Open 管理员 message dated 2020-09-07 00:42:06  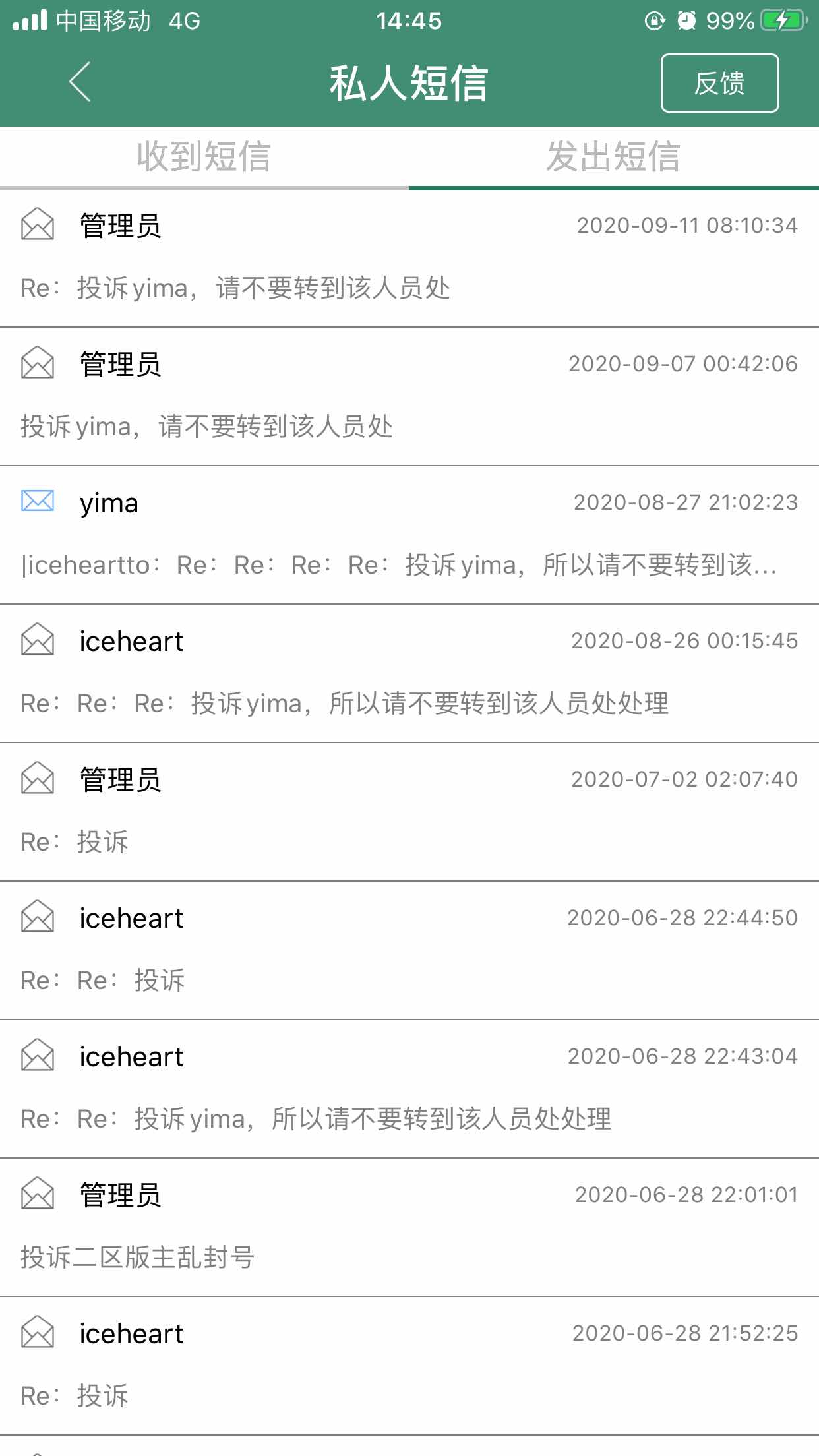pyautogui.click(x=409, y=397)
